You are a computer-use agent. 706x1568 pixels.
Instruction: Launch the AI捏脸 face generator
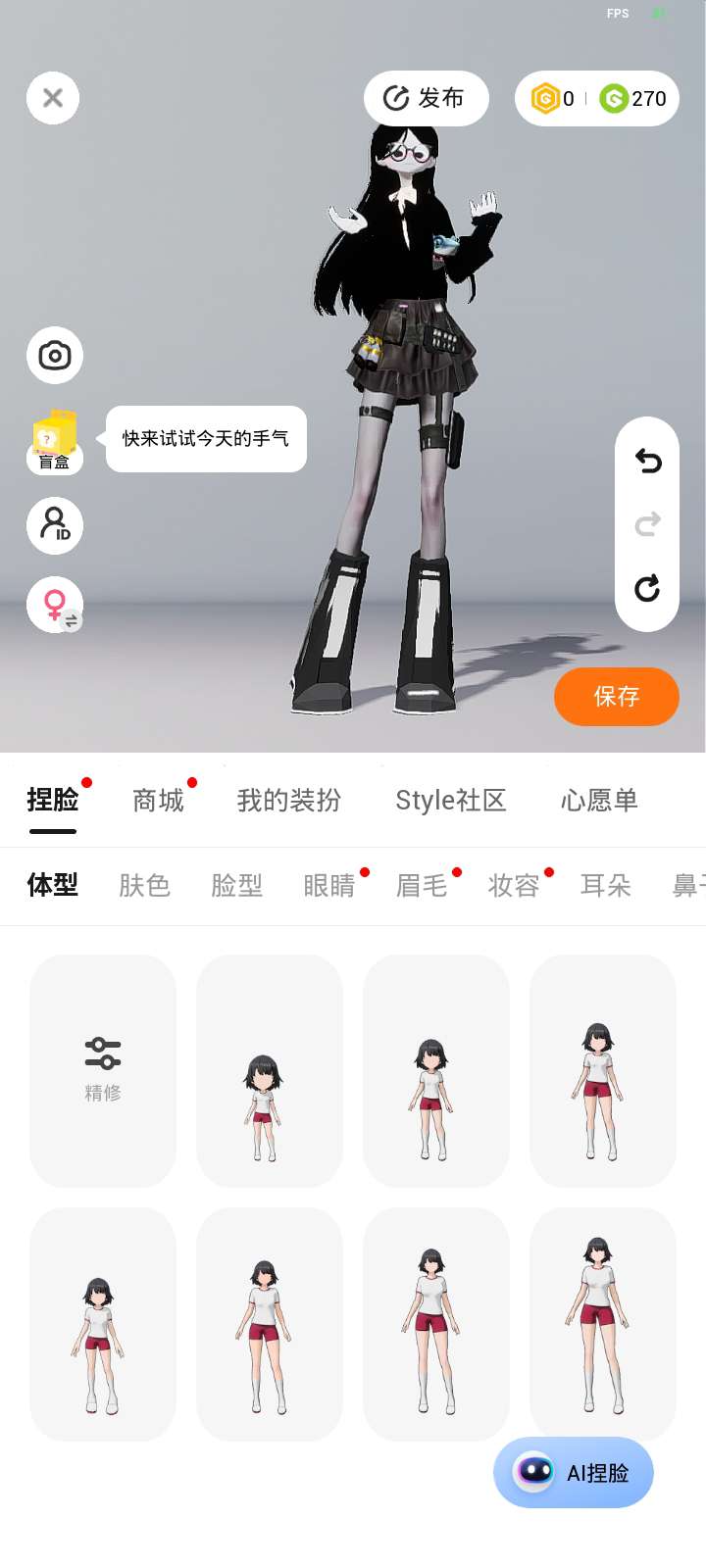[574, 1472]
